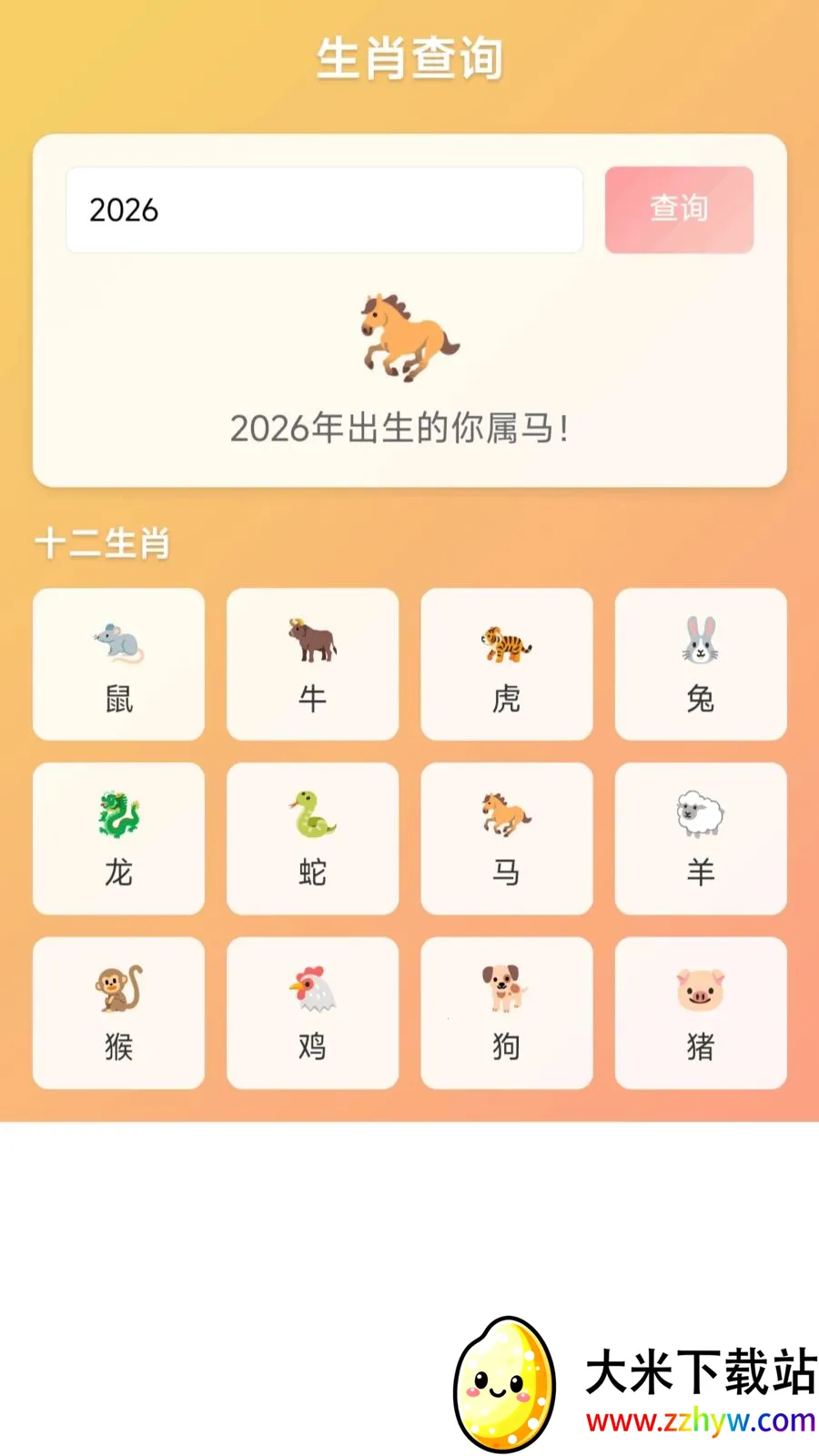Click the year input field showing 2026
The image size is (819, 1456).
323,210
